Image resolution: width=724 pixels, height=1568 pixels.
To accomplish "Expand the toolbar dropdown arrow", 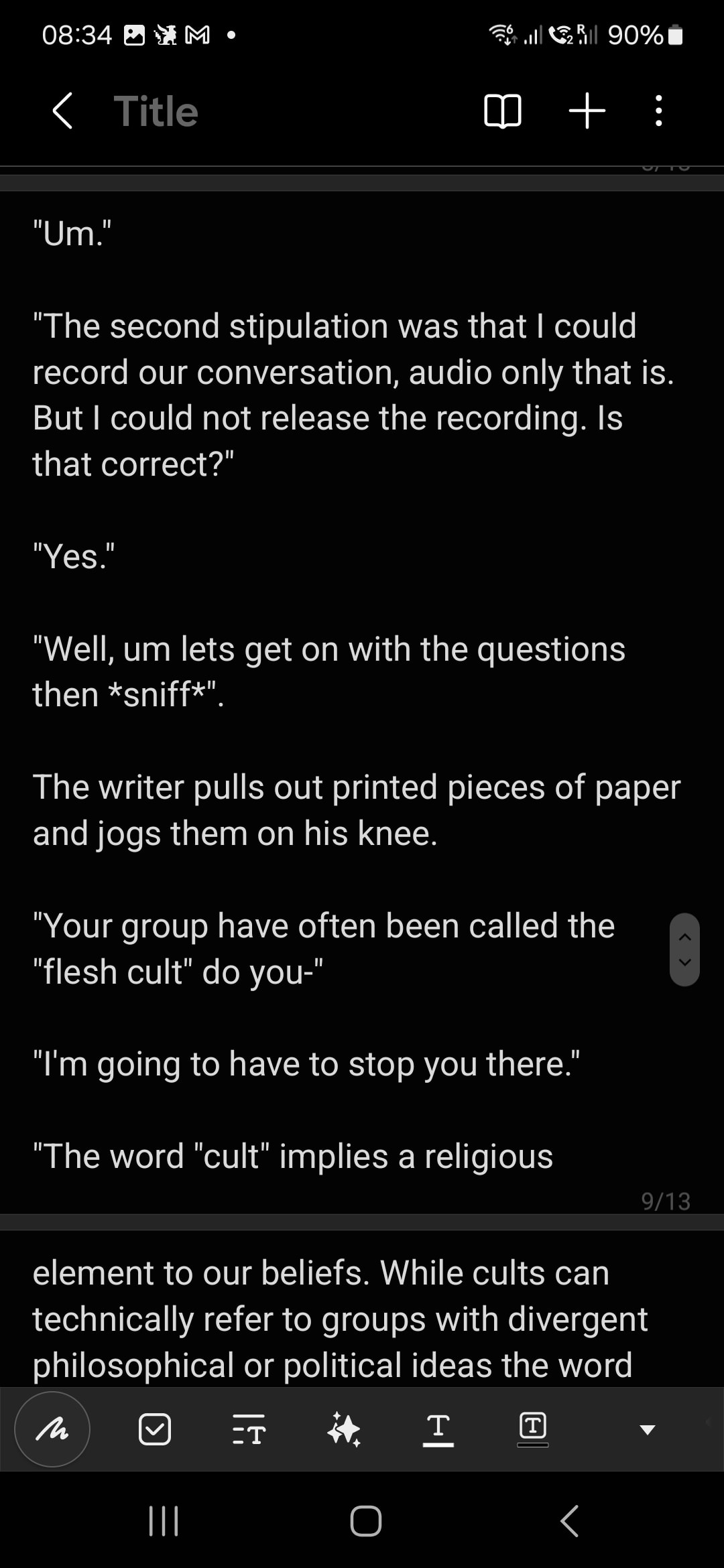I will coord(647,1430).
